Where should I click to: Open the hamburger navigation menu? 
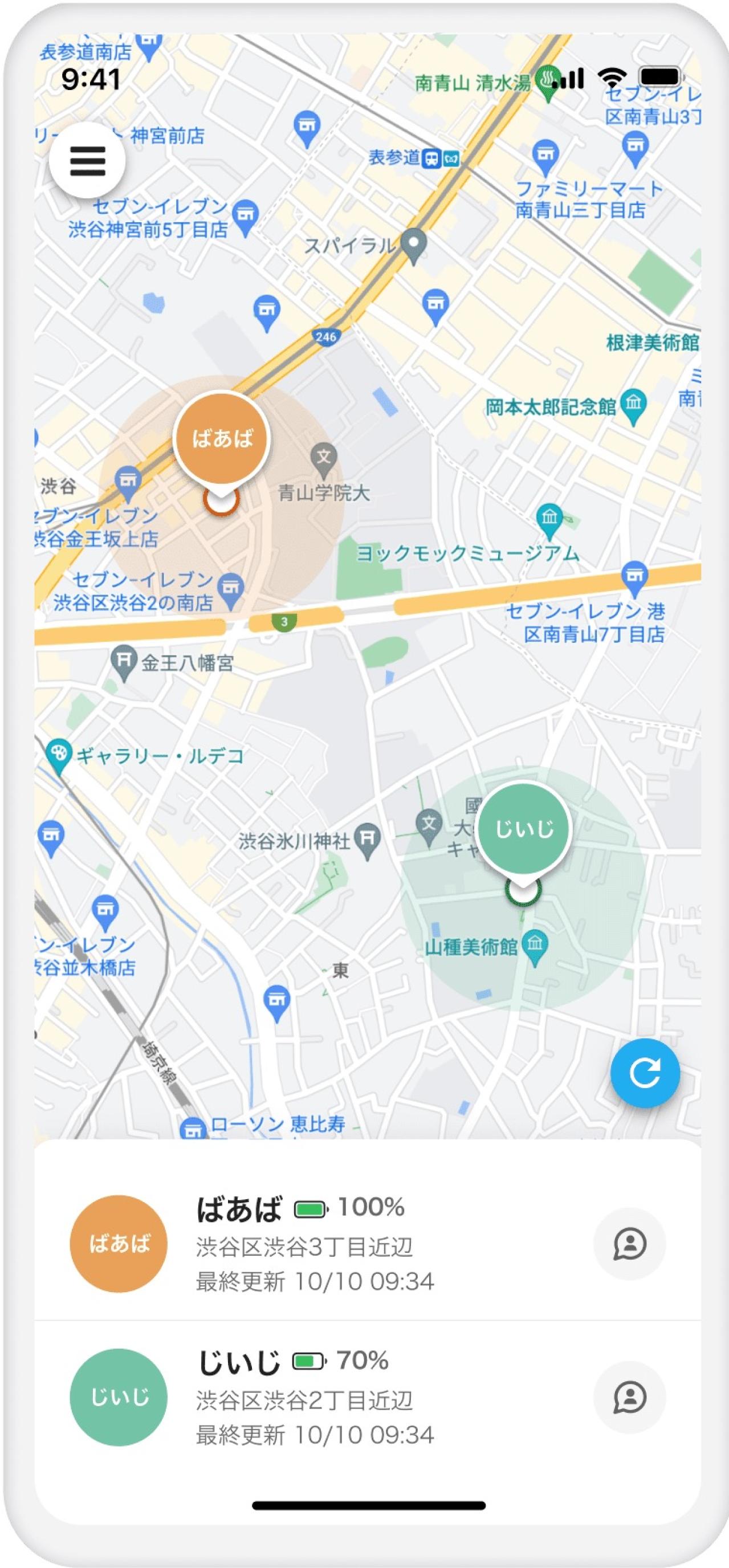(87, 162)
